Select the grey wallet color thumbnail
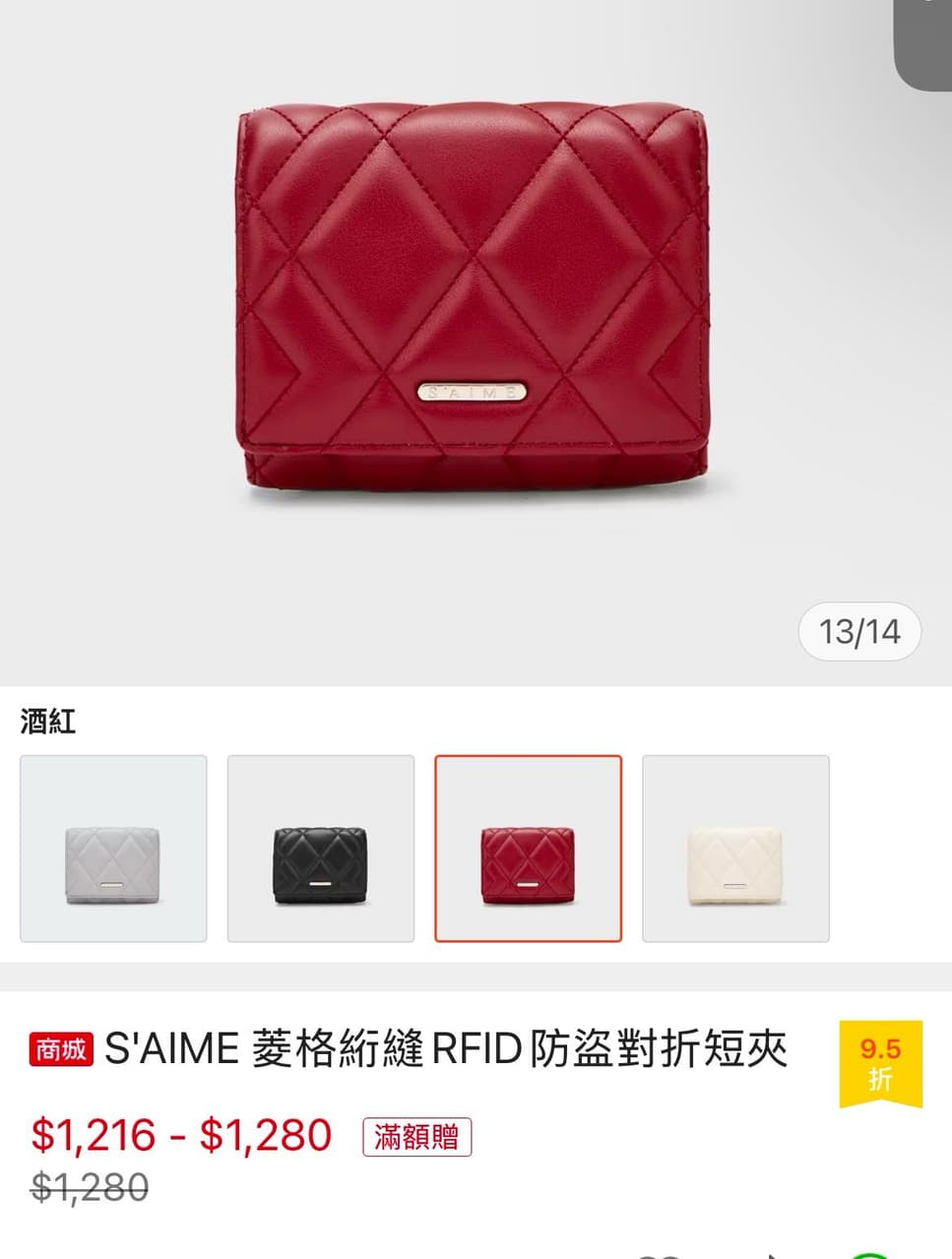This screenshot has height=1259, width=952. coord(113,848)
